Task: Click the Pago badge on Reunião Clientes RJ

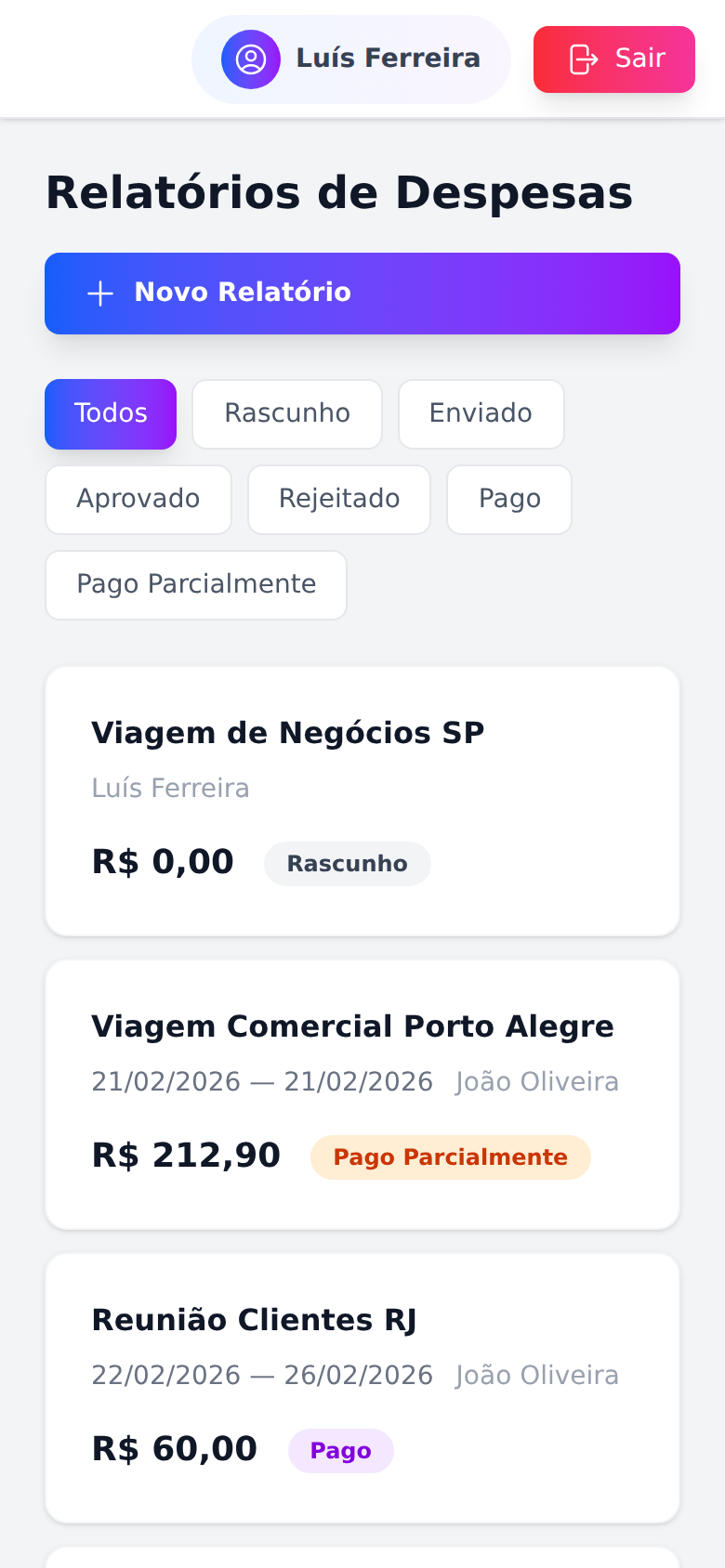Action: click(x=340, y=1450)
